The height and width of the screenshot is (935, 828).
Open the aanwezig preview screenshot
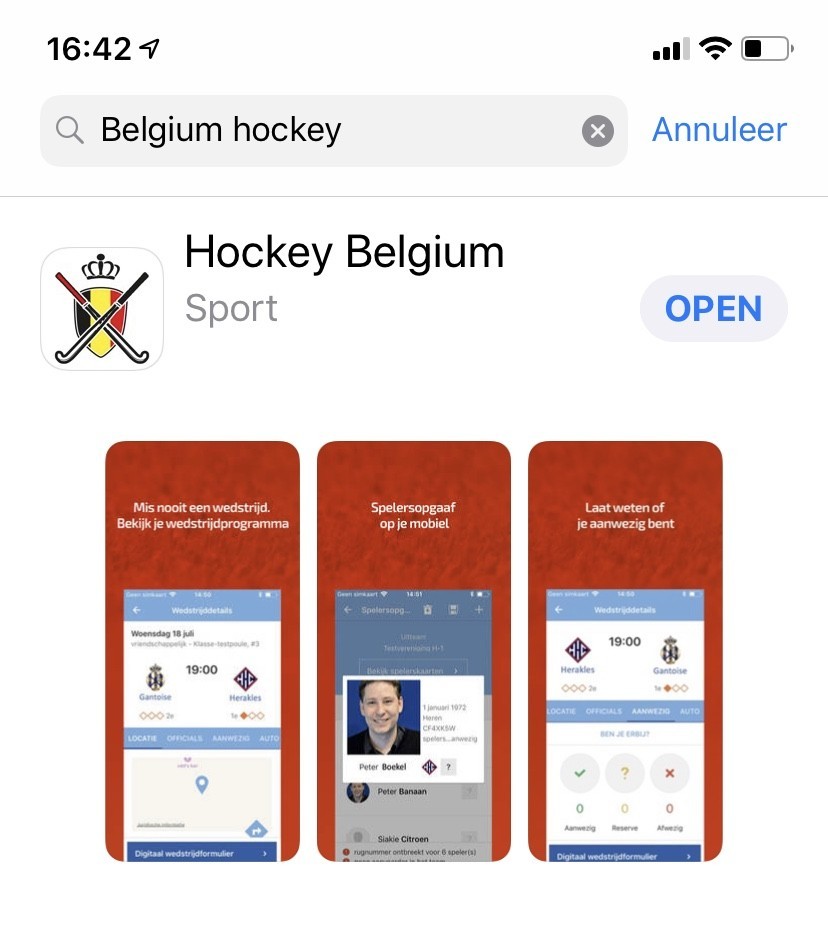tap(625, 650)
